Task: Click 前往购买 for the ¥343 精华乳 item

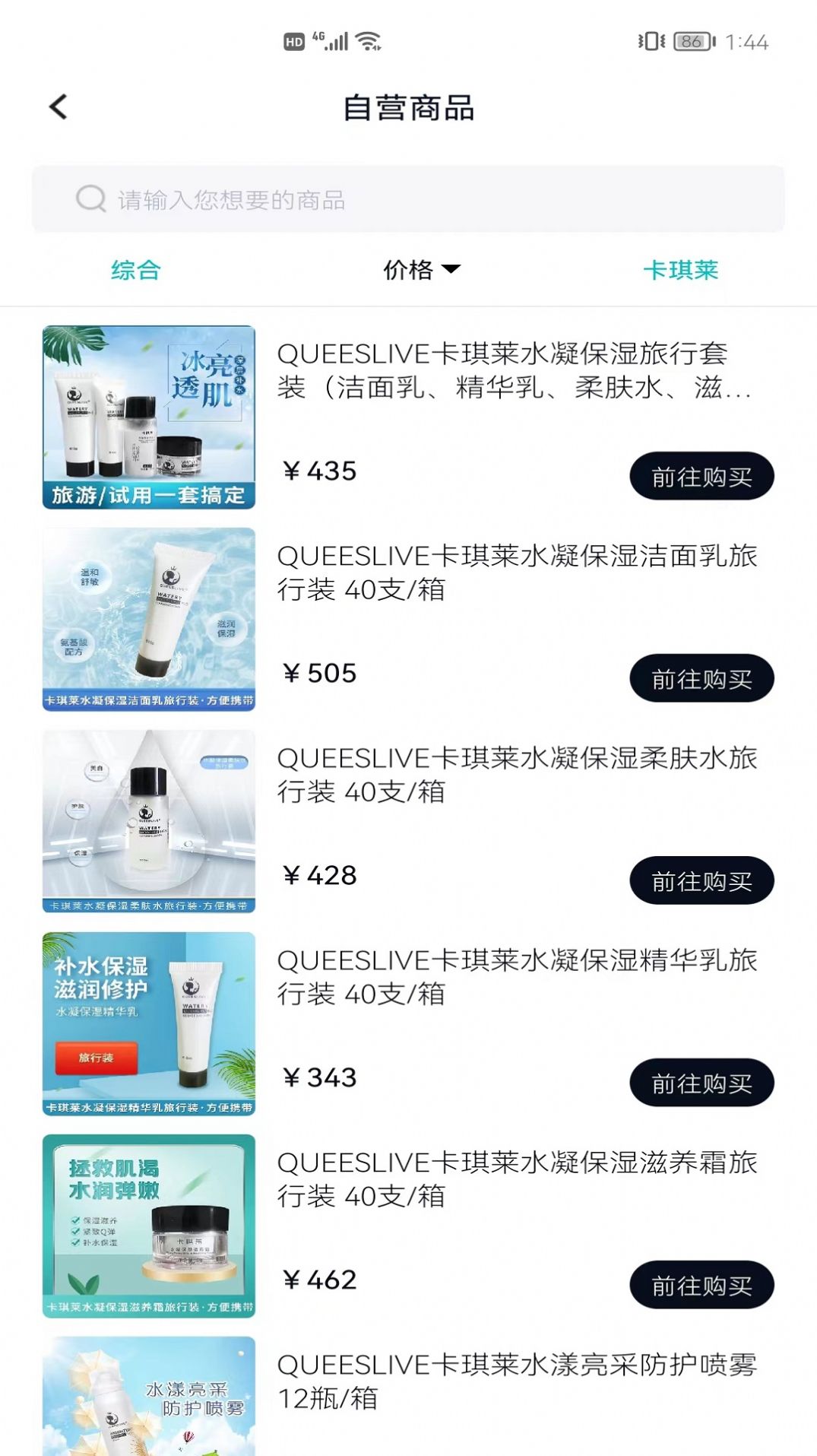Action: [701, 1083]
